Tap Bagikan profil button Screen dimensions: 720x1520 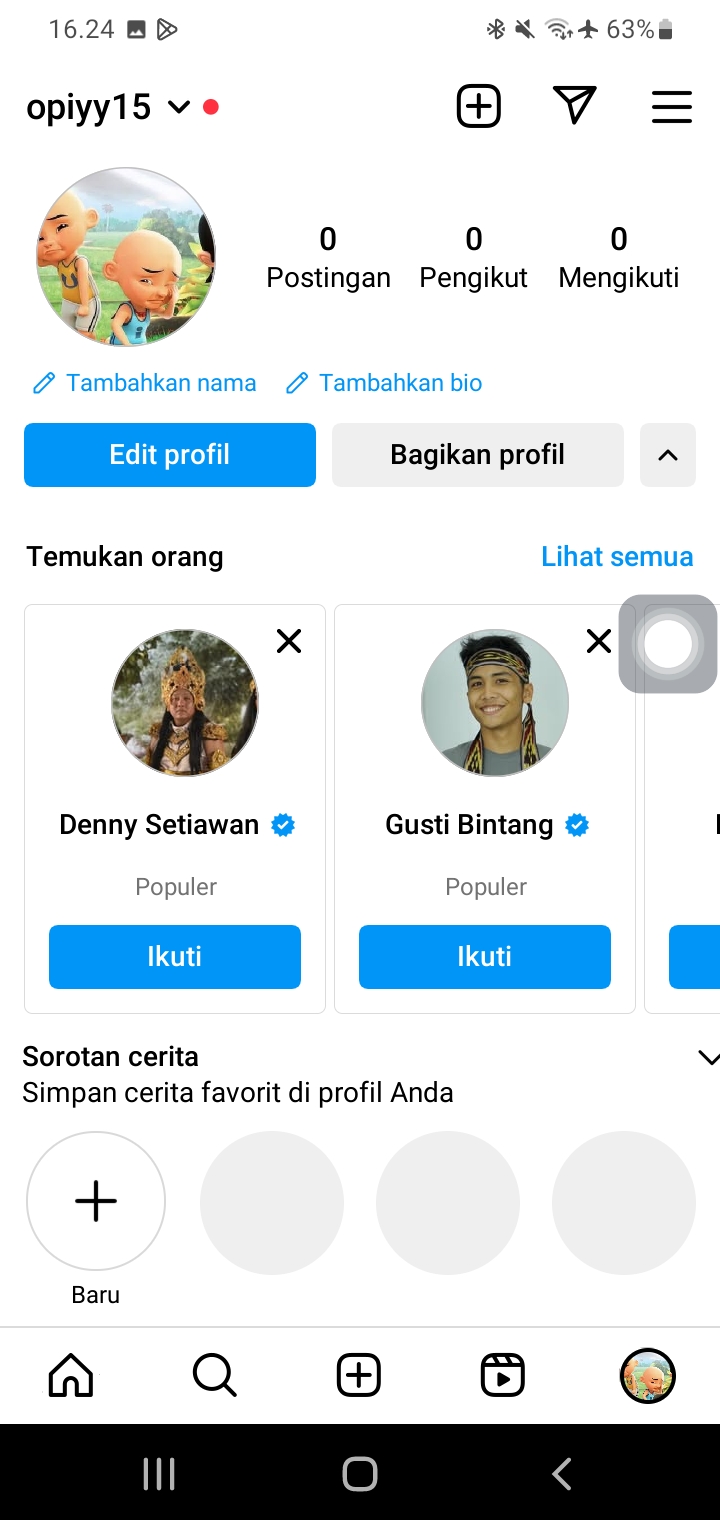(x=477, y=455)
